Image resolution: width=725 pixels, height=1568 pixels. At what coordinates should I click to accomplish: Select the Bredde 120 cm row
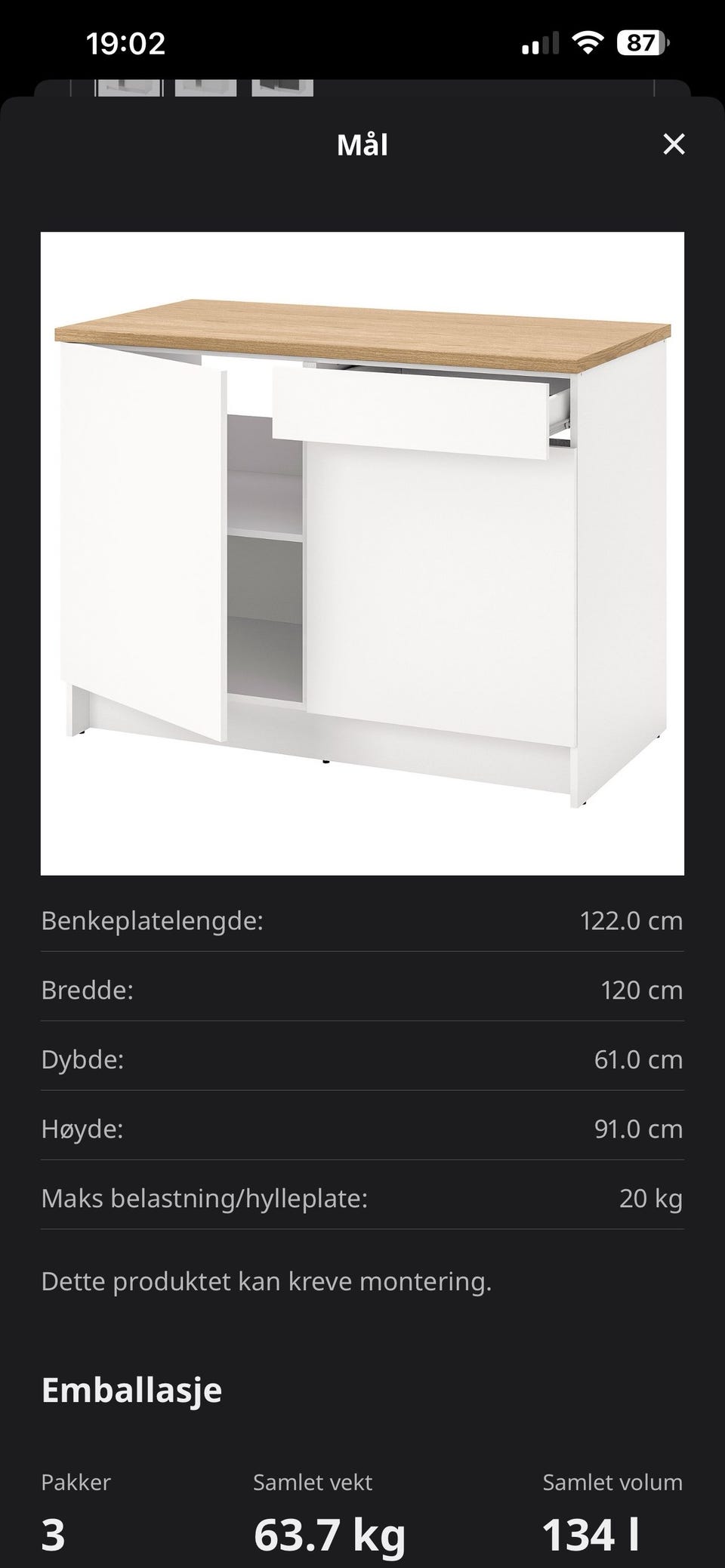[x=362, y=990]
